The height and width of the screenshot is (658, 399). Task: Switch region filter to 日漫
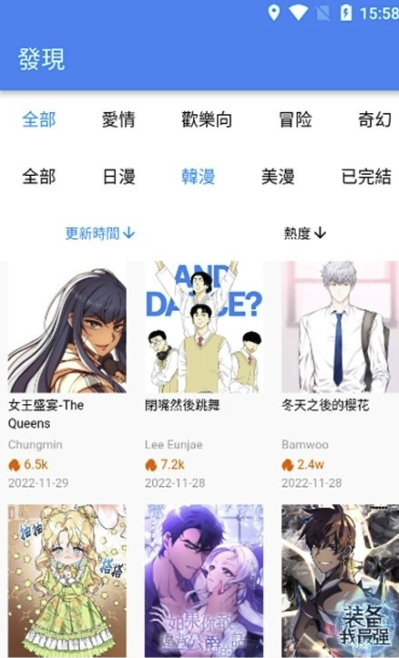coord(119,176)
